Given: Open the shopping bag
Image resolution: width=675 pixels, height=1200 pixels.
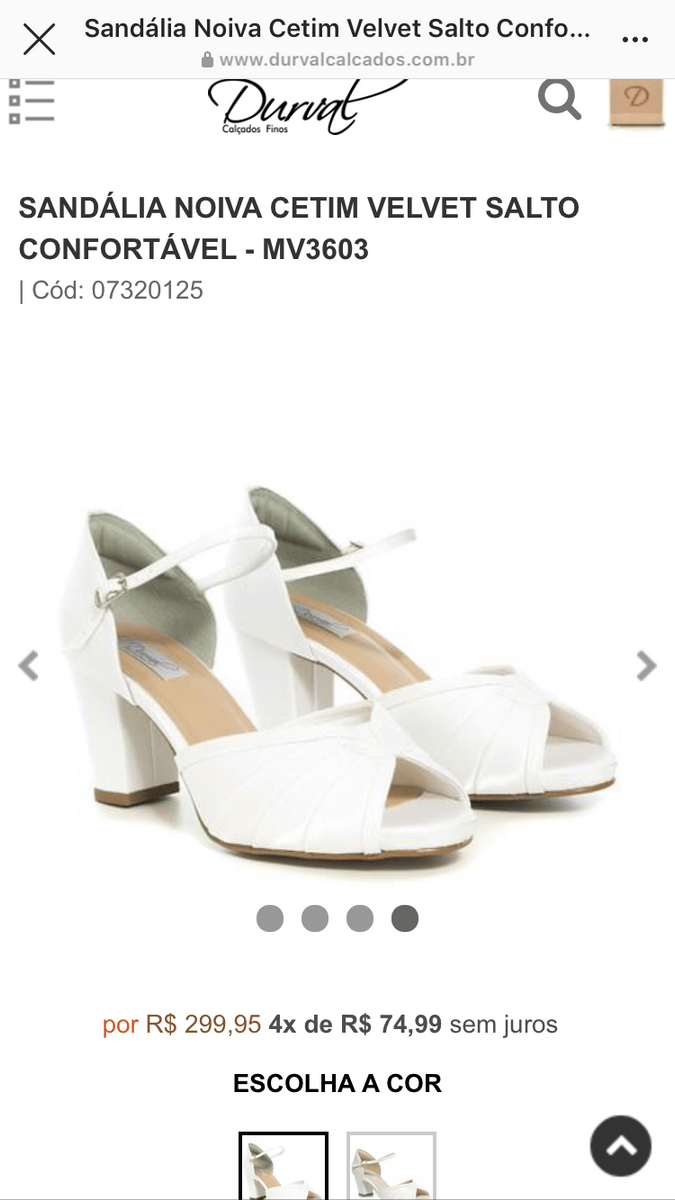Looking at the screenshot, I should pyautogui.click(x=637, y=101).
